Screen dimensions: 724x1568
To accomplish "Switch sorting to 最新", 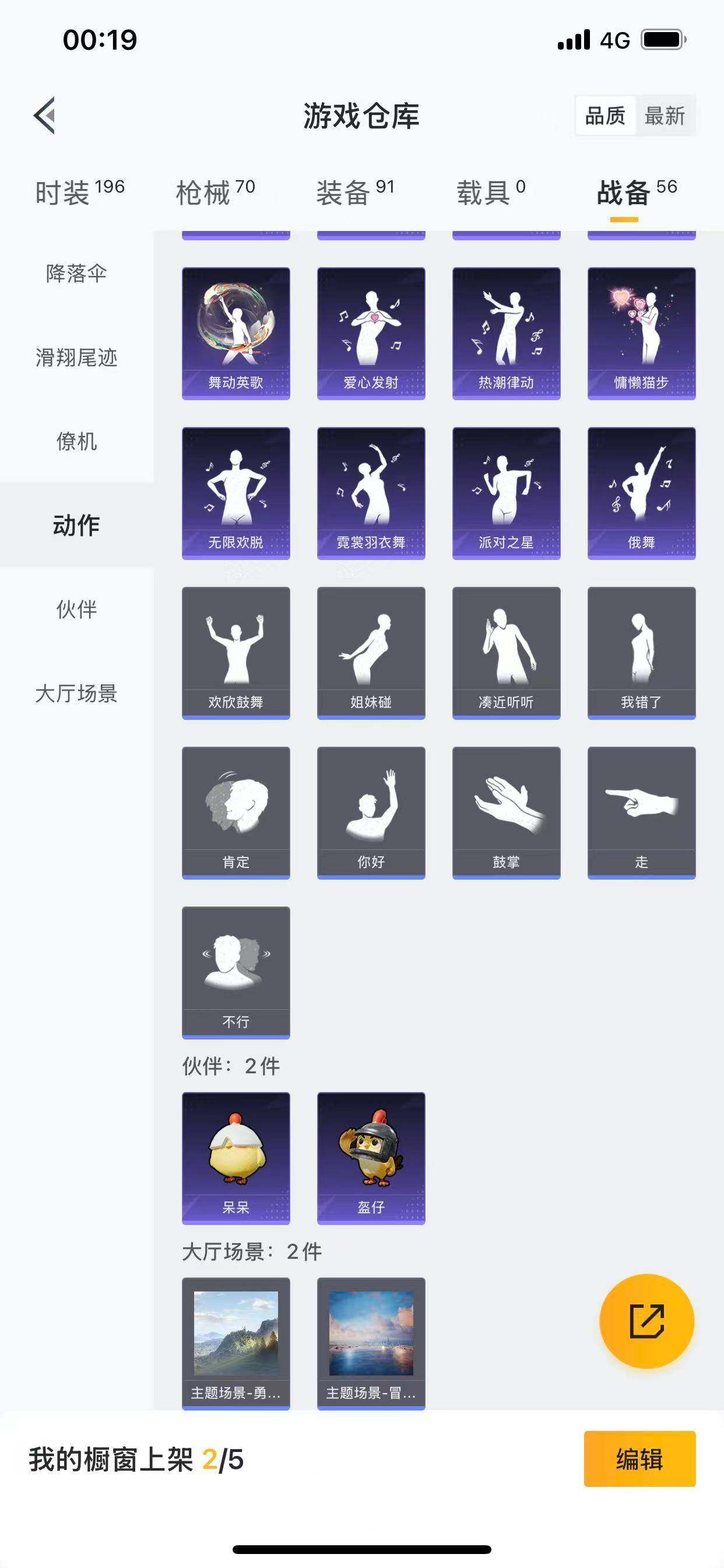I will (665, 116).
